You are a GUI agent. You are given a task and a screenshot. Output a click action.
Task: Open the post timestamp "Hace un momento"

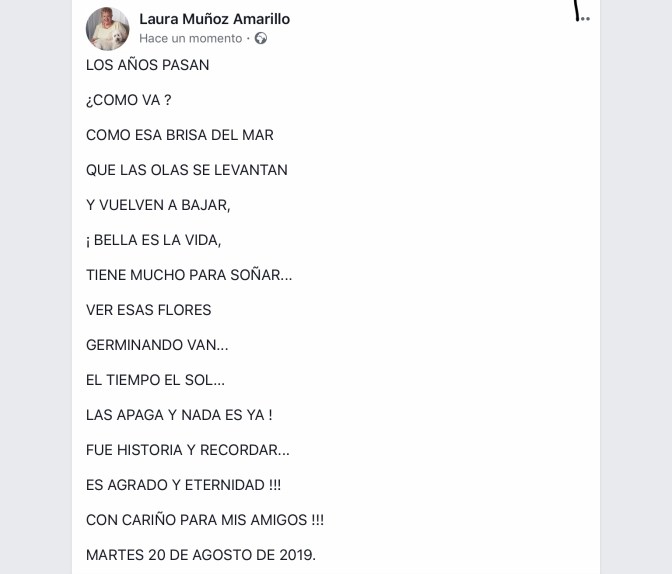pyautogui.click(x=190, y=38)
